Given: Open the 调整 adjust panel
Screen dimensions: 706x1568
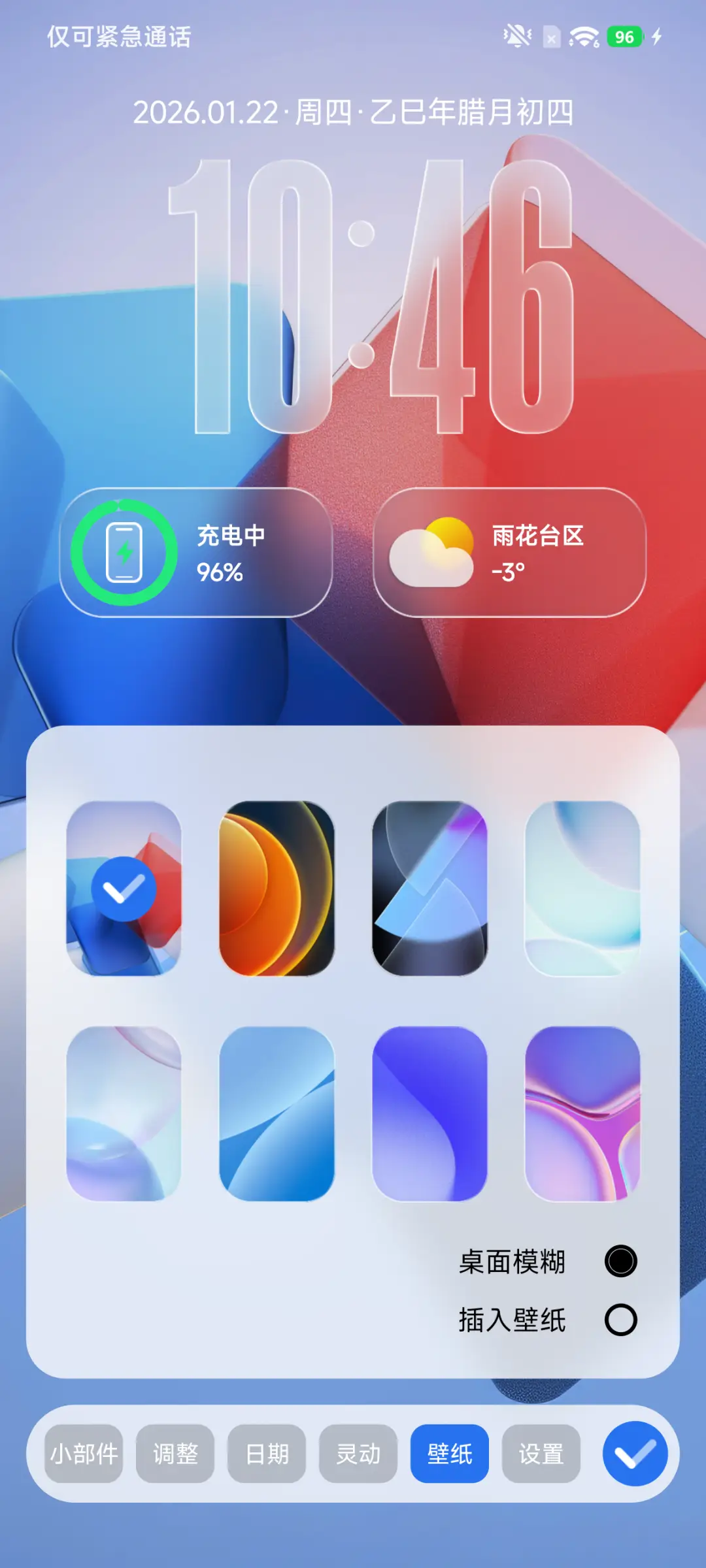Looking at the screenshot, I should point(175,1454).
